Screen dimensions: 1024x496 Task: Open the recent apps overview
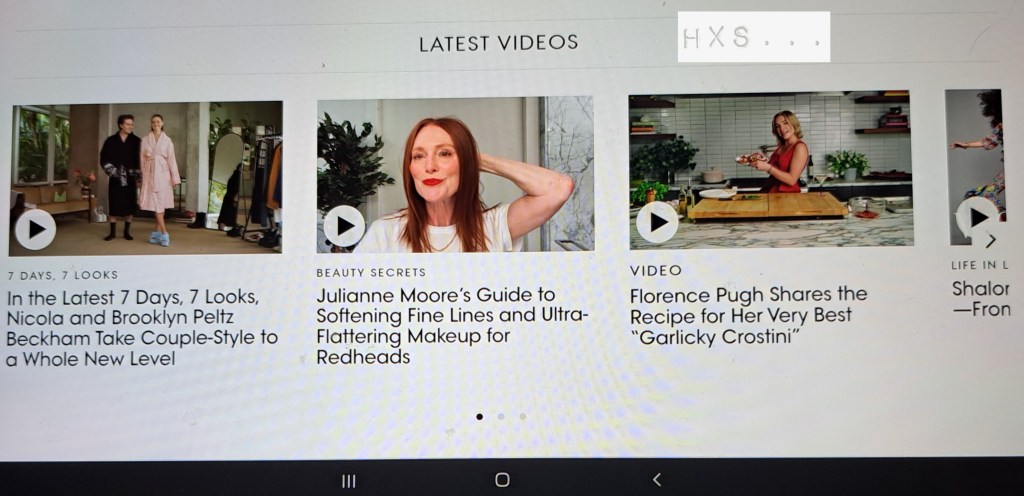click(348, 480)
